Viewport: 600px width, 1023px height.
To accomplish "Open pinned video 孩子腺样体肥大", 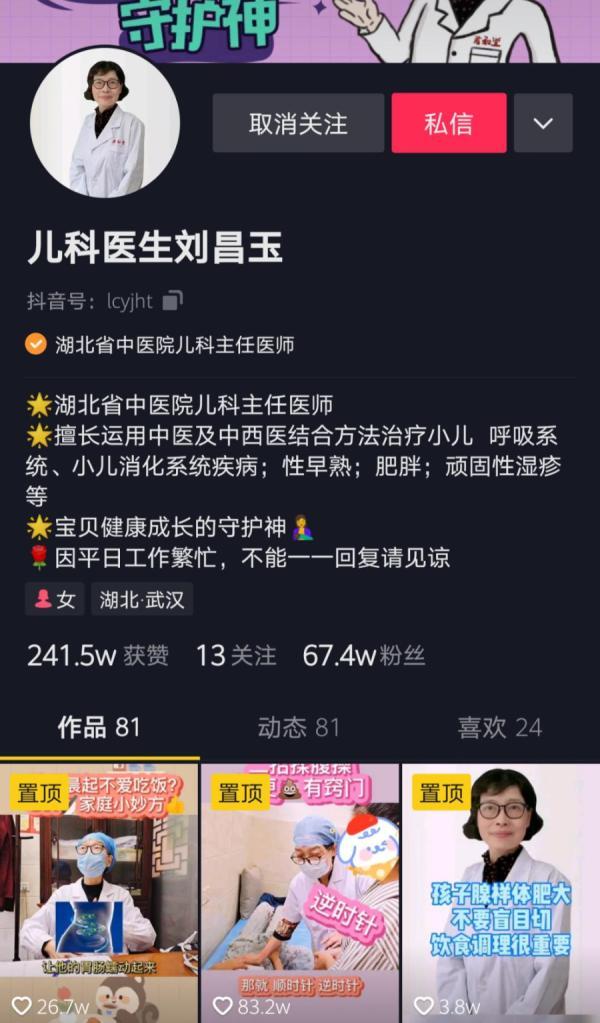I will coord(501,893).
